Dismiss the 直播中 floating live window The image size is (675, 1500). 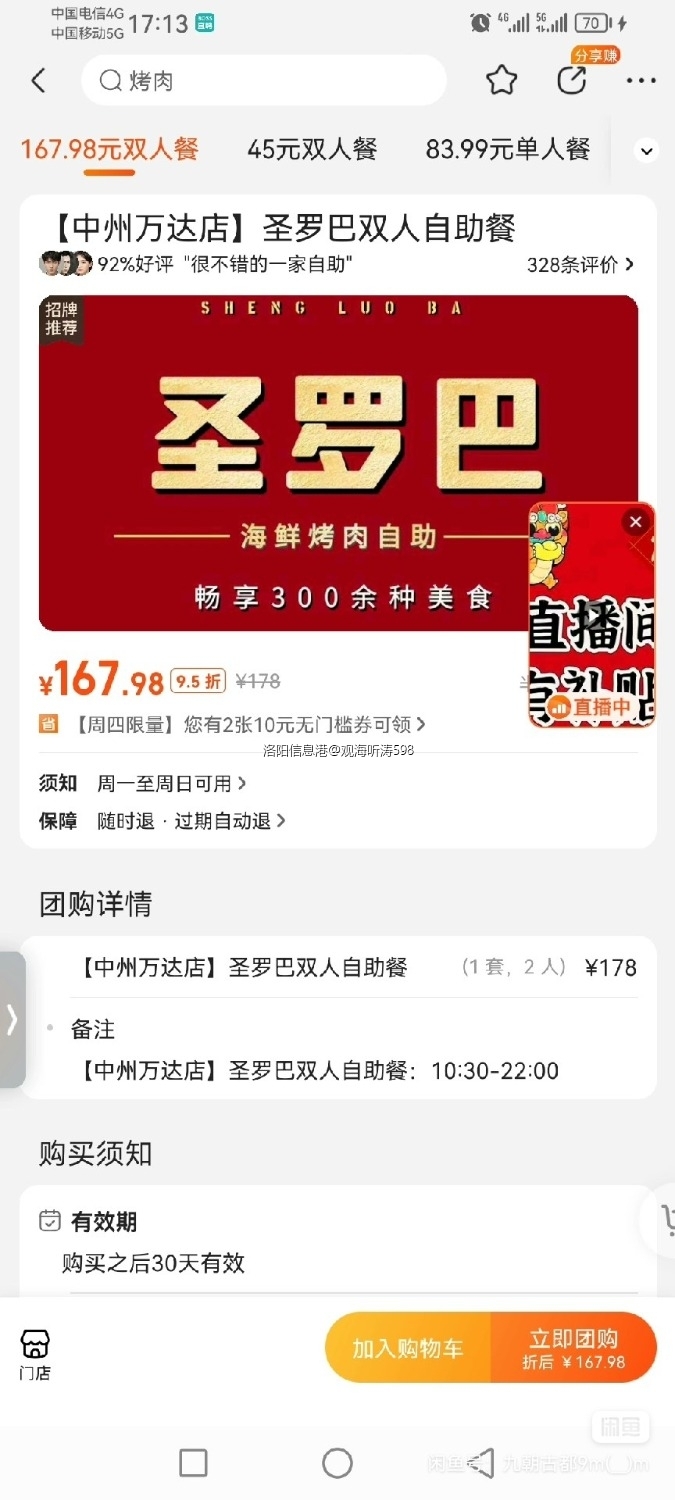(635, 522)
